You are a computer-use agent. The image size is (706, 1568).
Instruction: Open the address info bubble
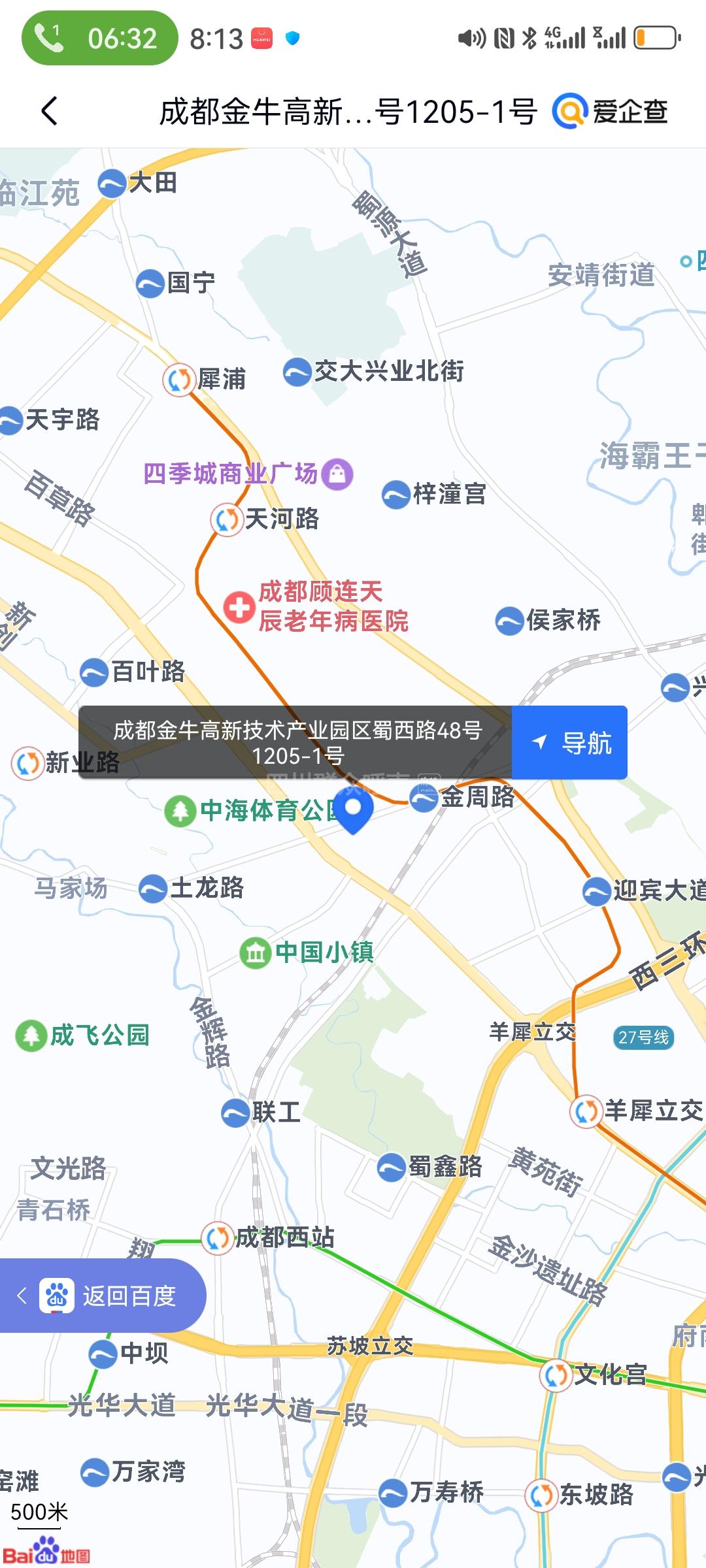295,742
